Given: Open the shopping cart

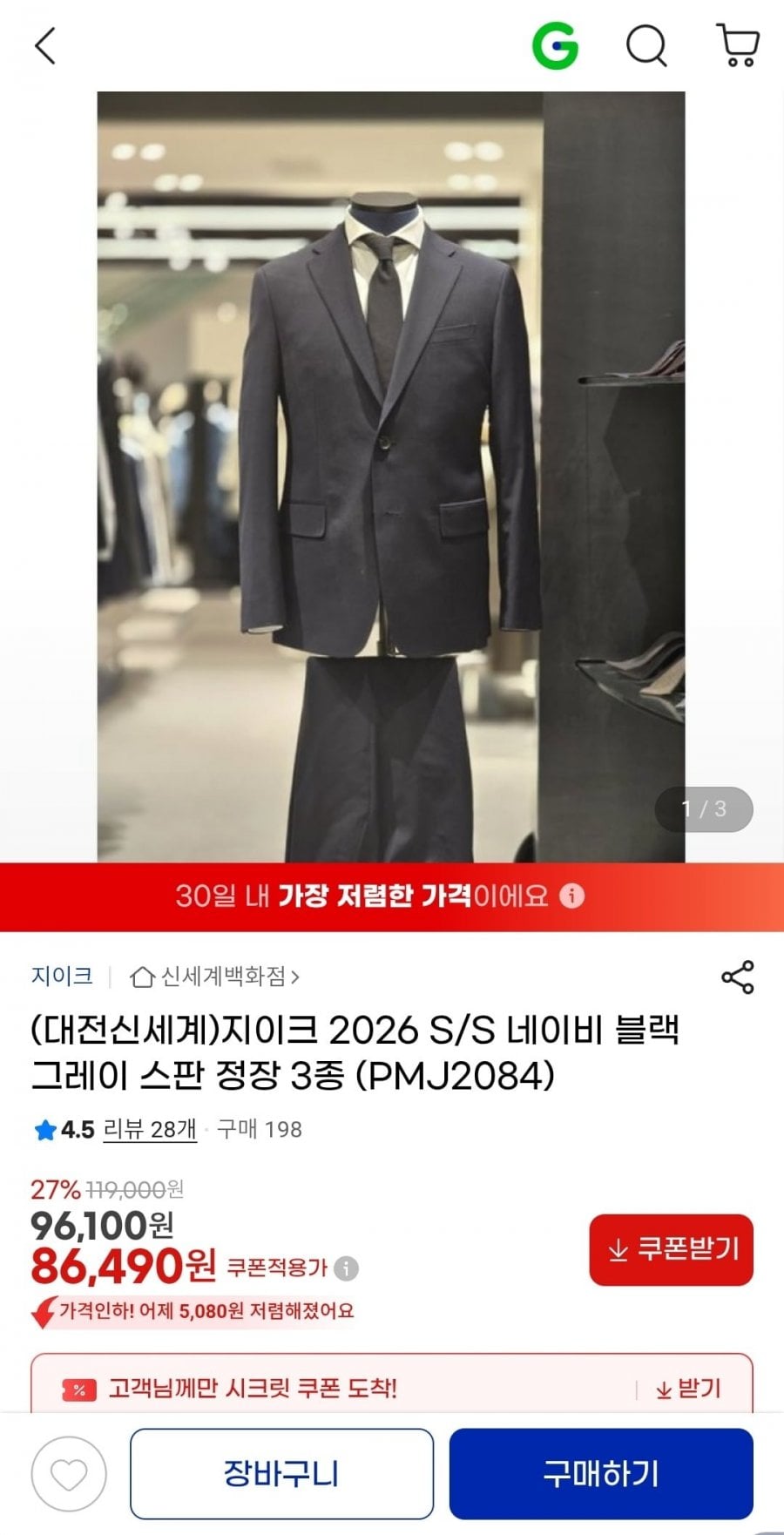Looking at the screenshot, I should point(738,45).
